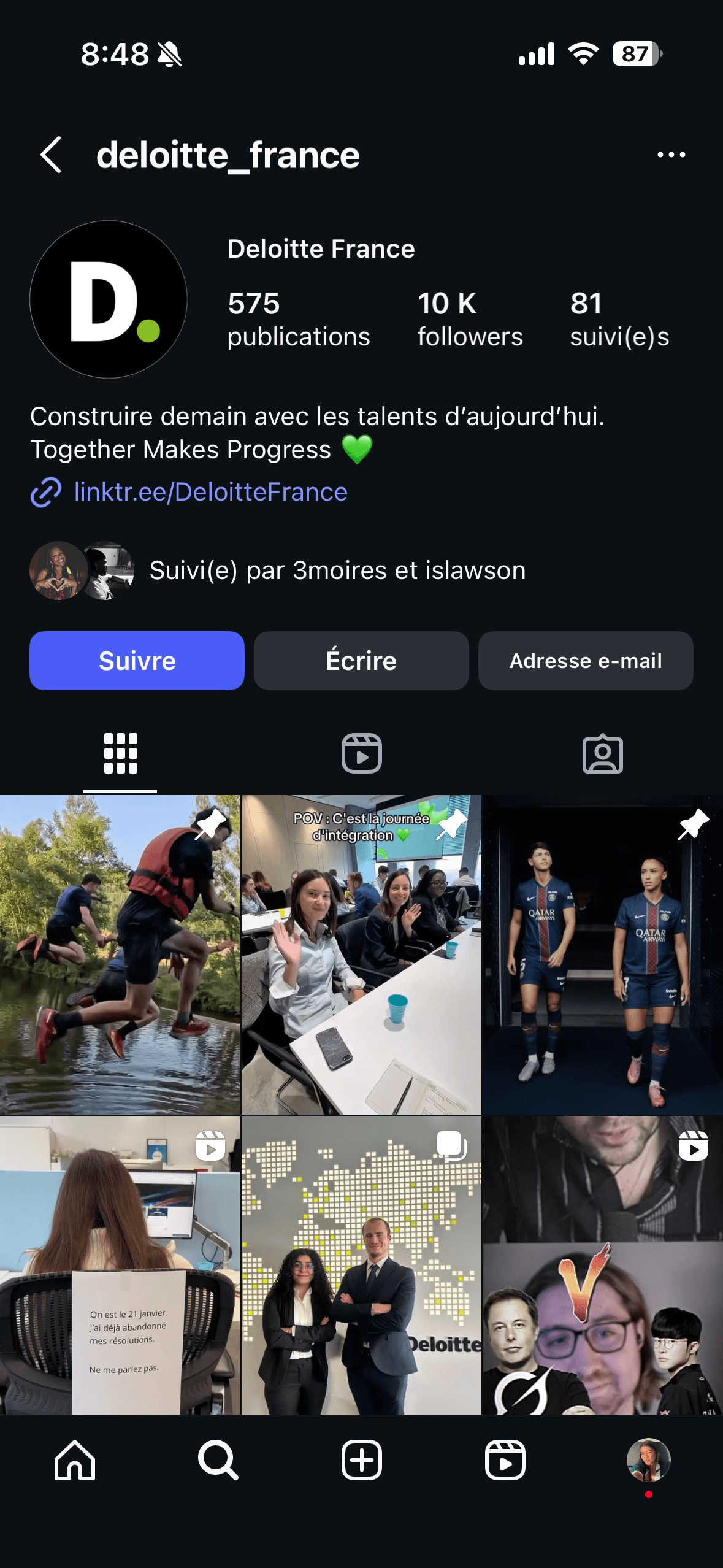Open Search and explore in bottom bar
723x1568 pixels.
[218, 1460]
